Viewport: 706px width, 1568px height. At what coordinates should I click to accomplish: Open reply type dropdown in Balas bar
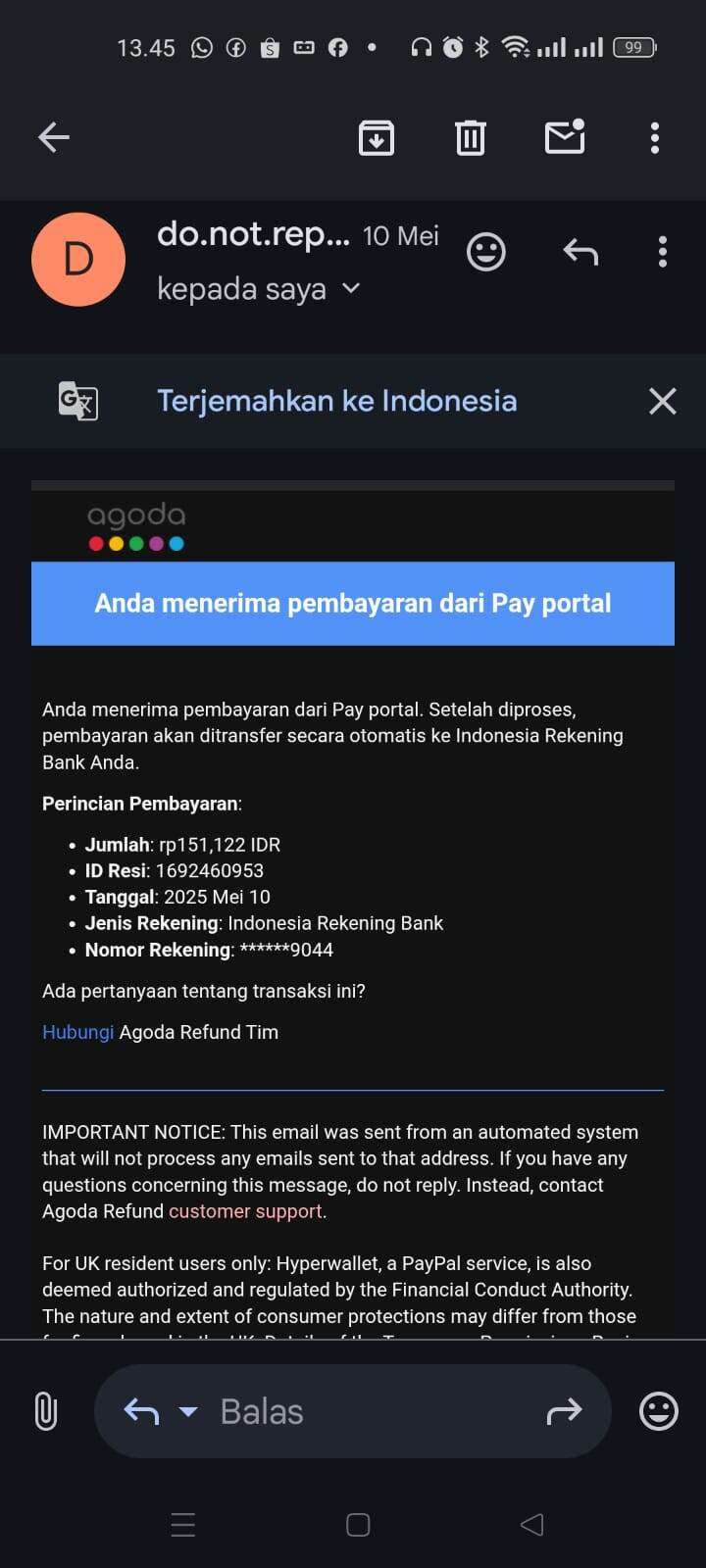(x=187, y=1412)
